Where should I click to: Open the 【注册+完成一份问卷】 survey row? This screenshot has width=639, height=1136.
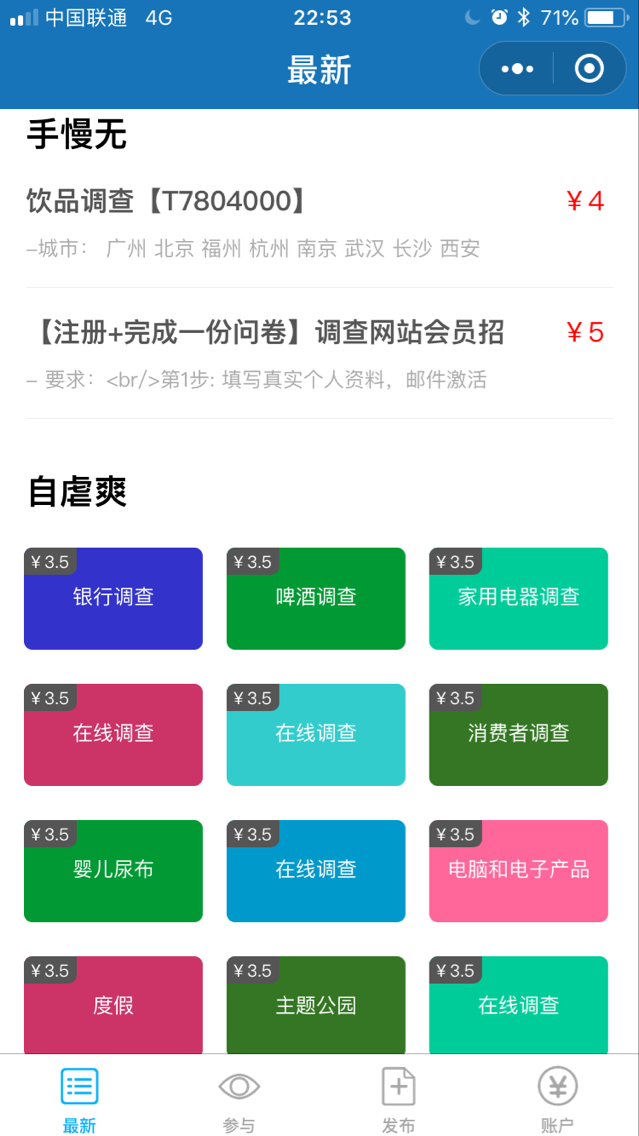[x=319, y=354]
